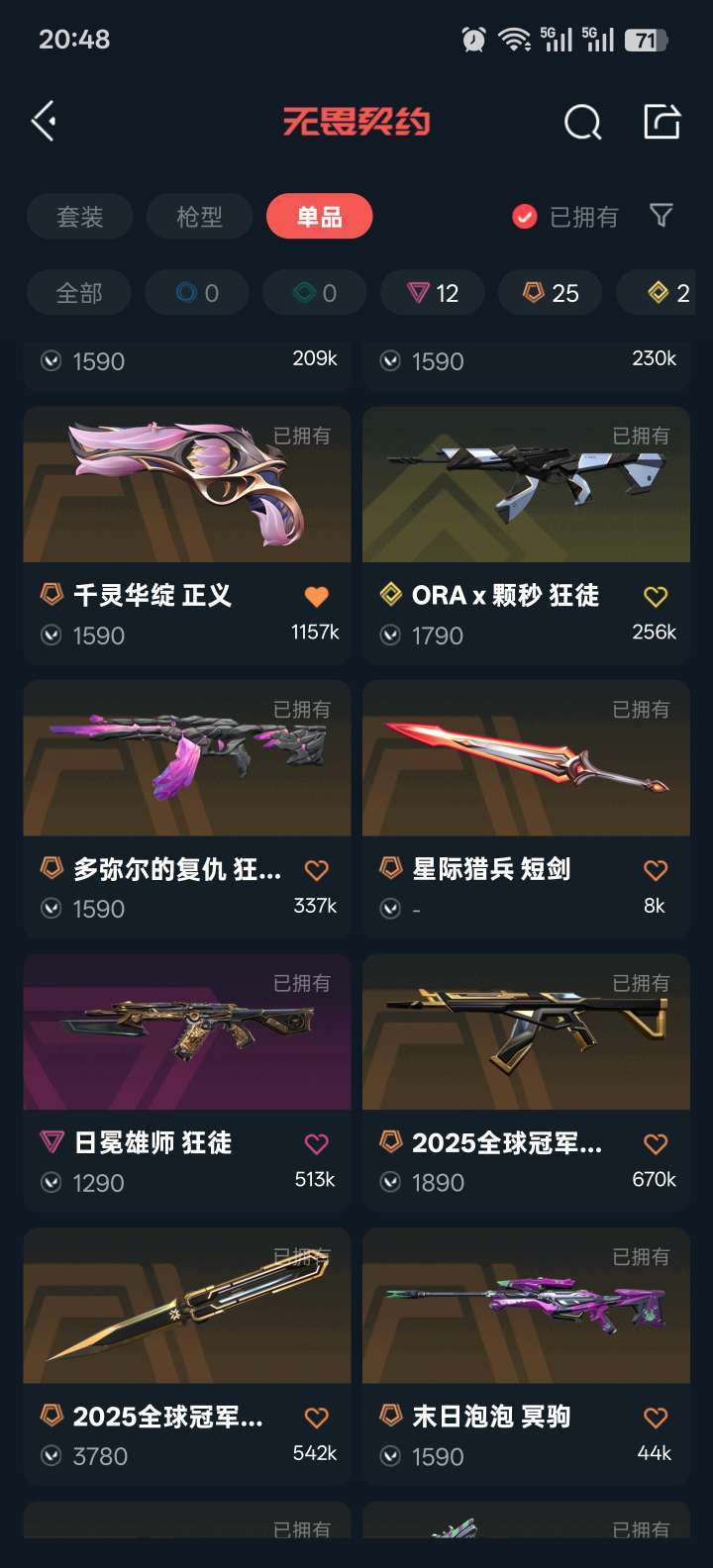
Task: Favorite 星际猎兵 短剑 with its heart
Action: [x=655, y=869]
